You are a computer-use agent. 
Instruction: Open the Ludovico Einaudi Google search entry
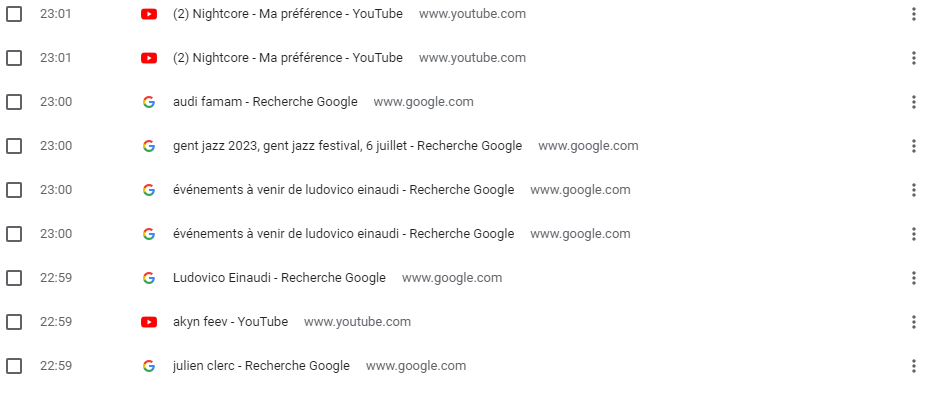click(279, 278)
